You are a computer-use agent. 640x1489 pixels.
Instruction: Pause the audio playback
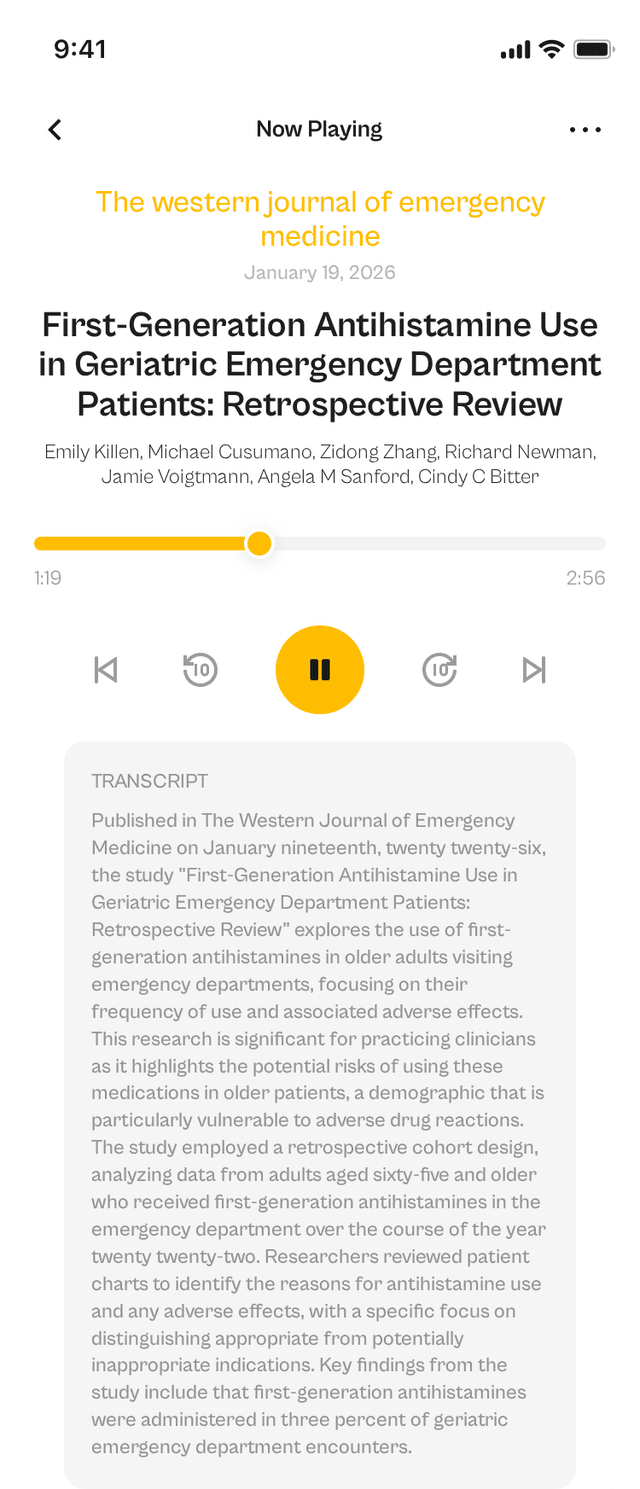[x=320, y=670]
